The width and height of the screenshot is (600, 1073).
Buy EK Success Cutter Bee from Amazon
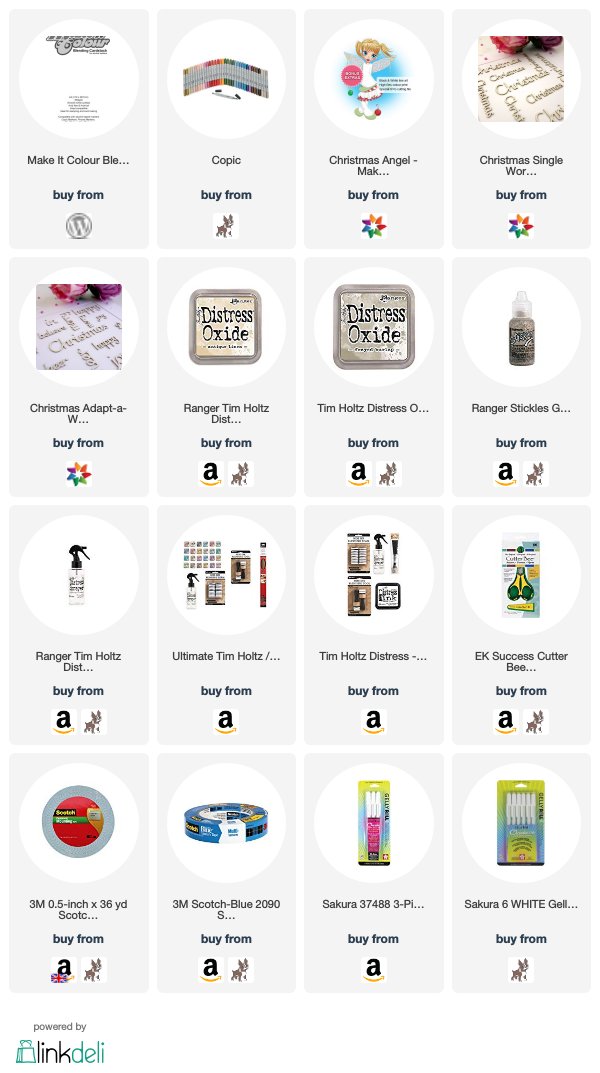click(x=505, y=722)
